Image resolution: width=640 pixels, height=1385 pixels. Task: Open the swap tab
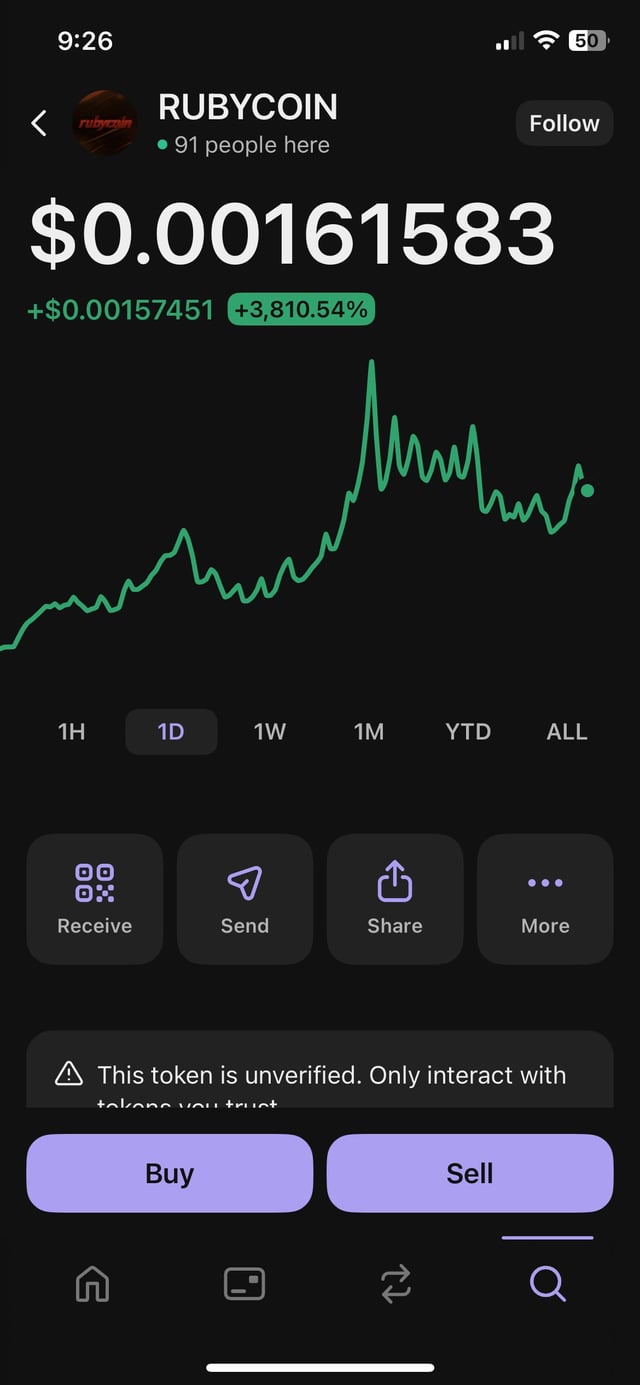396,1283
